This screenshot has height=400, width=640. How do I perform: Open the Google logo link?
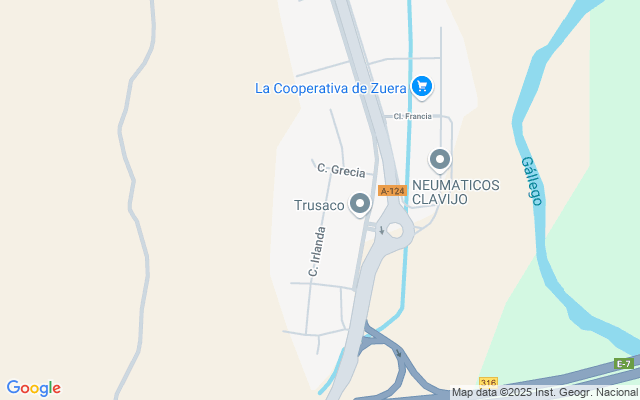[33, 388]
